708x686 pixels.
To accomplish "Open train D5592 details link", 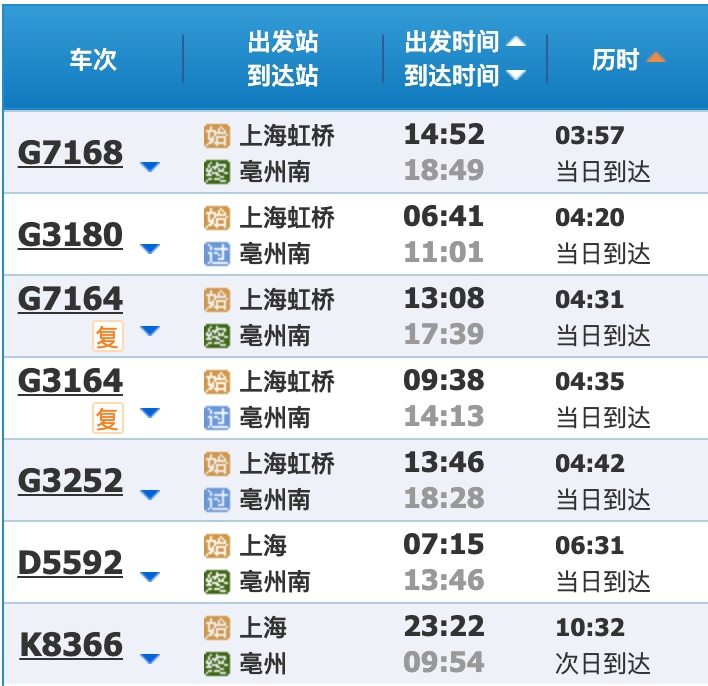I will pos(70,563).
